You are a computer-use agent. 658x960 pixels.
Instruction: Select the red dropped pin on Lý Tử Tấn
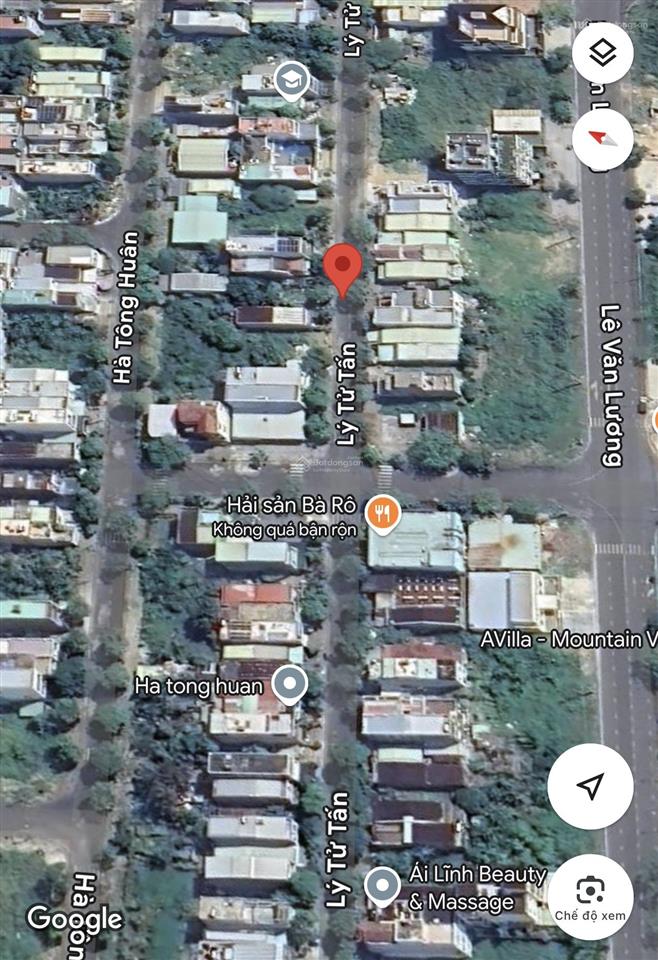point(343,266)
